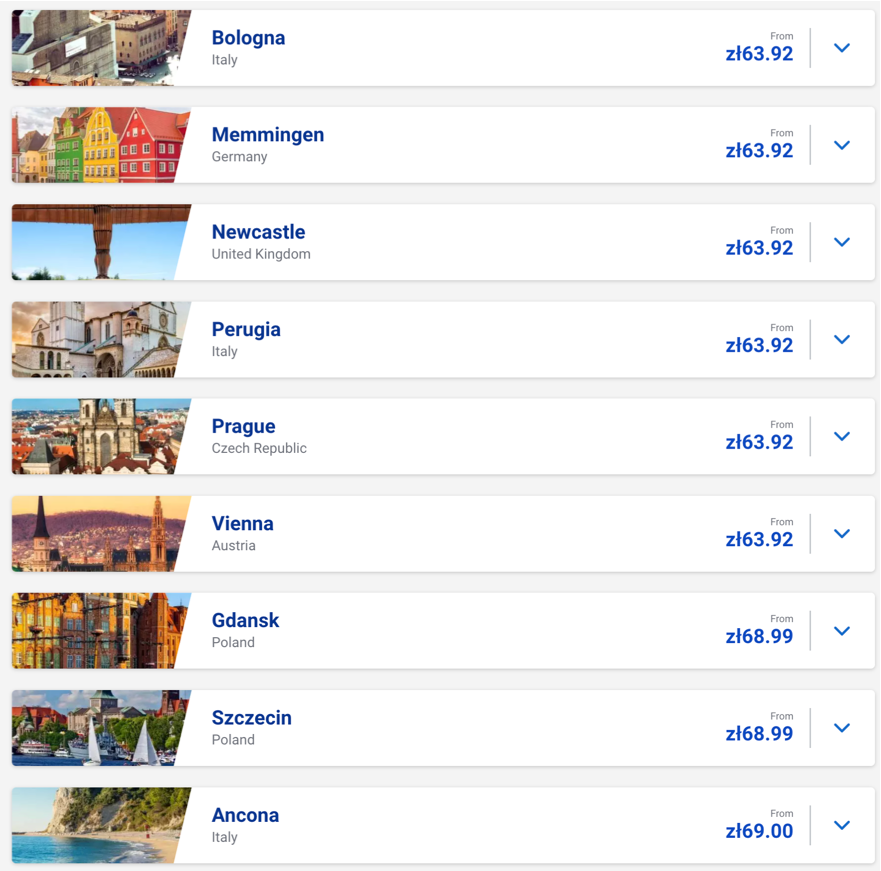Expand the Bologna fare details chevron
This screenshot has height=871, width=881.
pos(841,48)
